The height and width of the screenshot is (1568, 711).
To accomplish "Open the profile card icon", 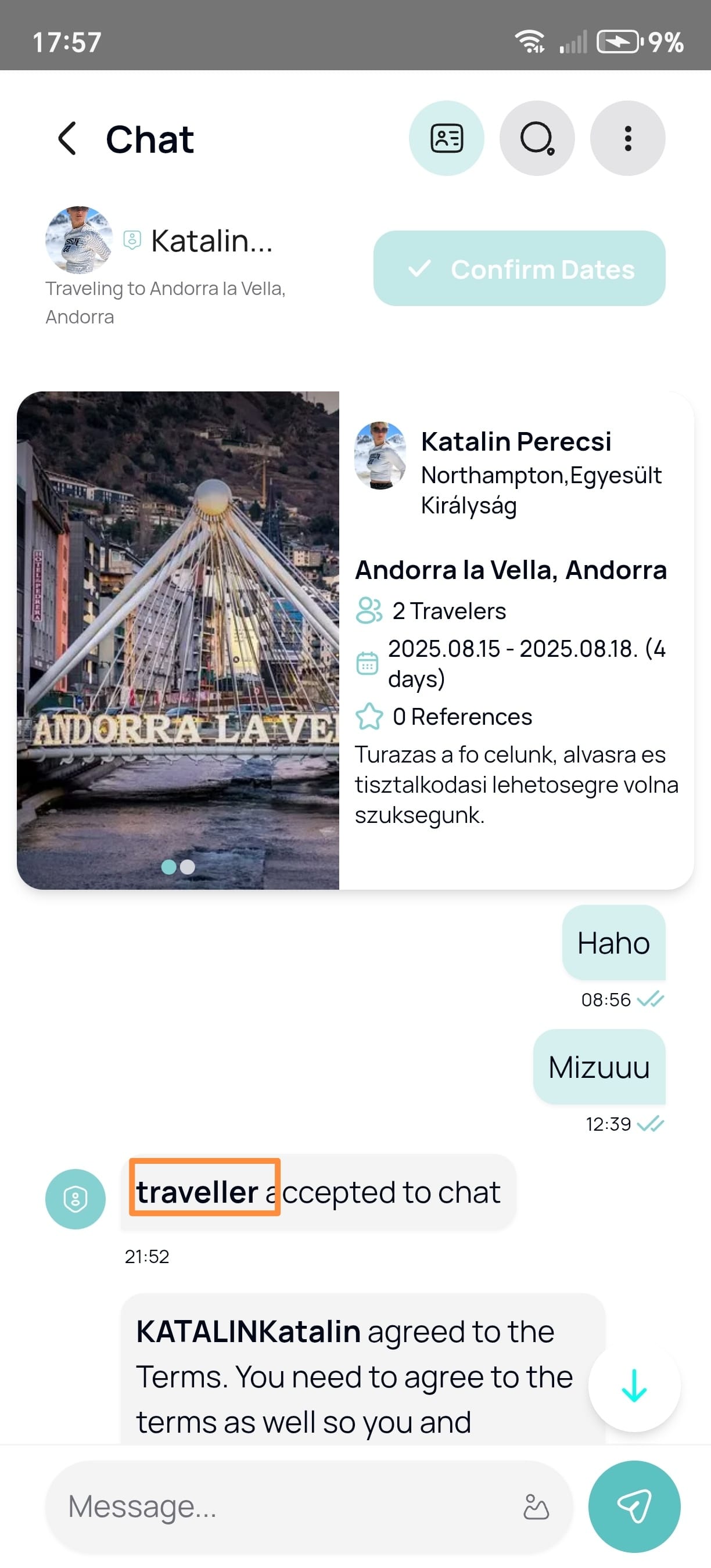I will click(x=446, y=139).
